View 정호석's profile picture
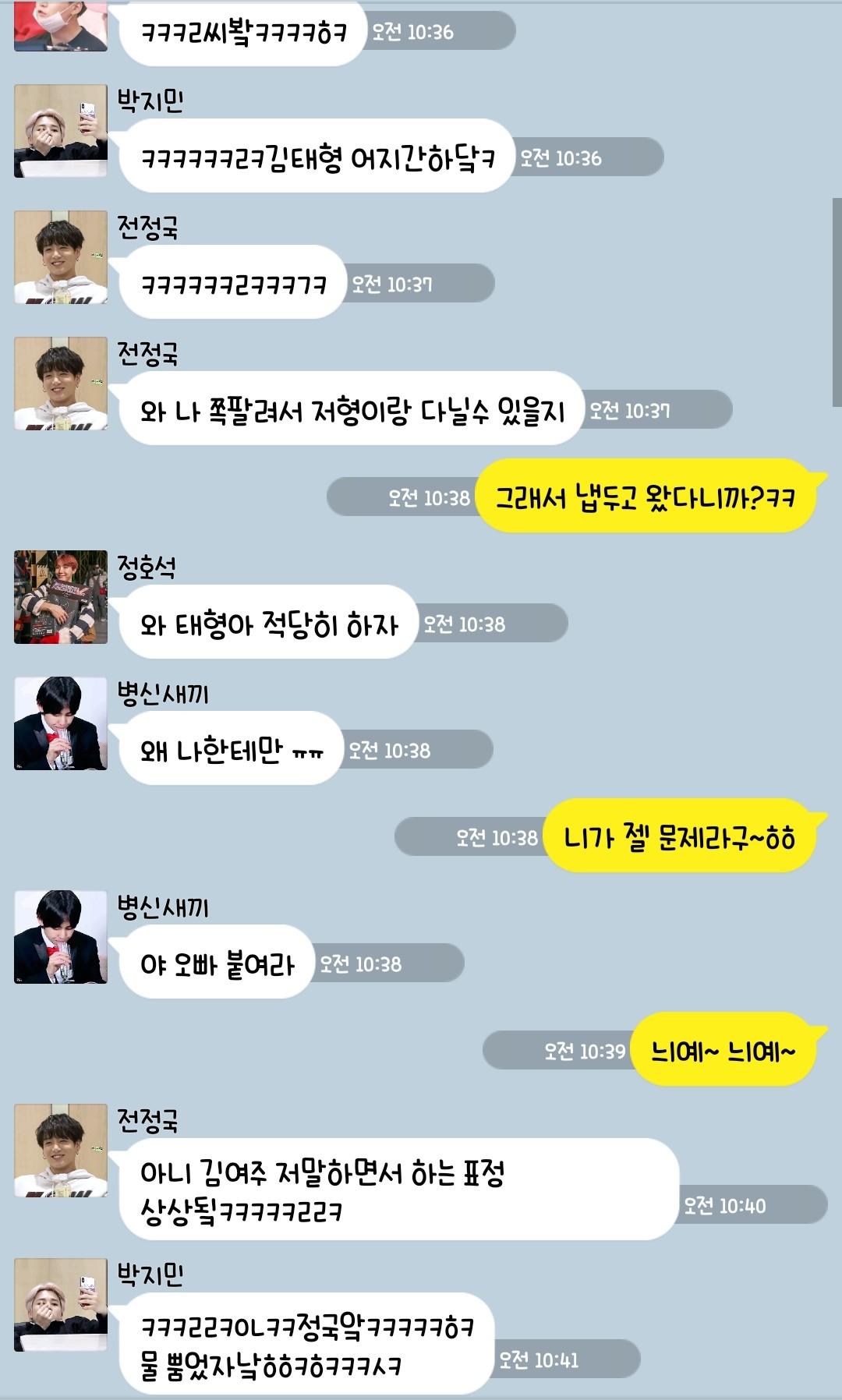 [61, 597]
